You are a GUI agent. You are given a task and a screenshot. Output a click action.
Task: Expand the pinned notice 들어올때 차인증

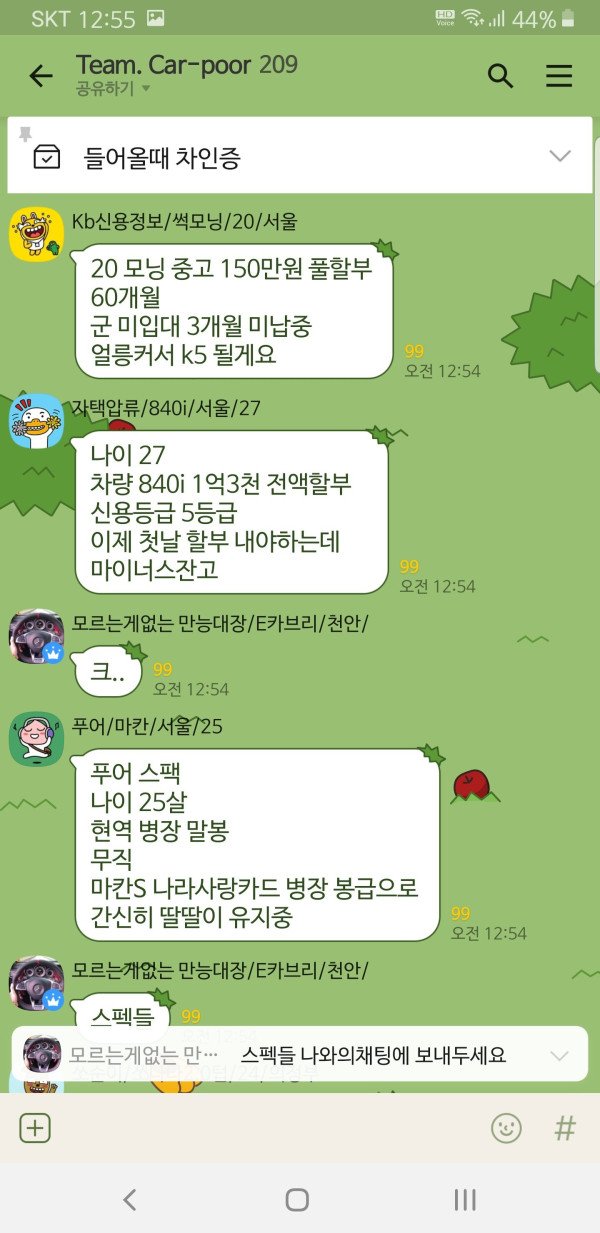[x=559, y=156]
